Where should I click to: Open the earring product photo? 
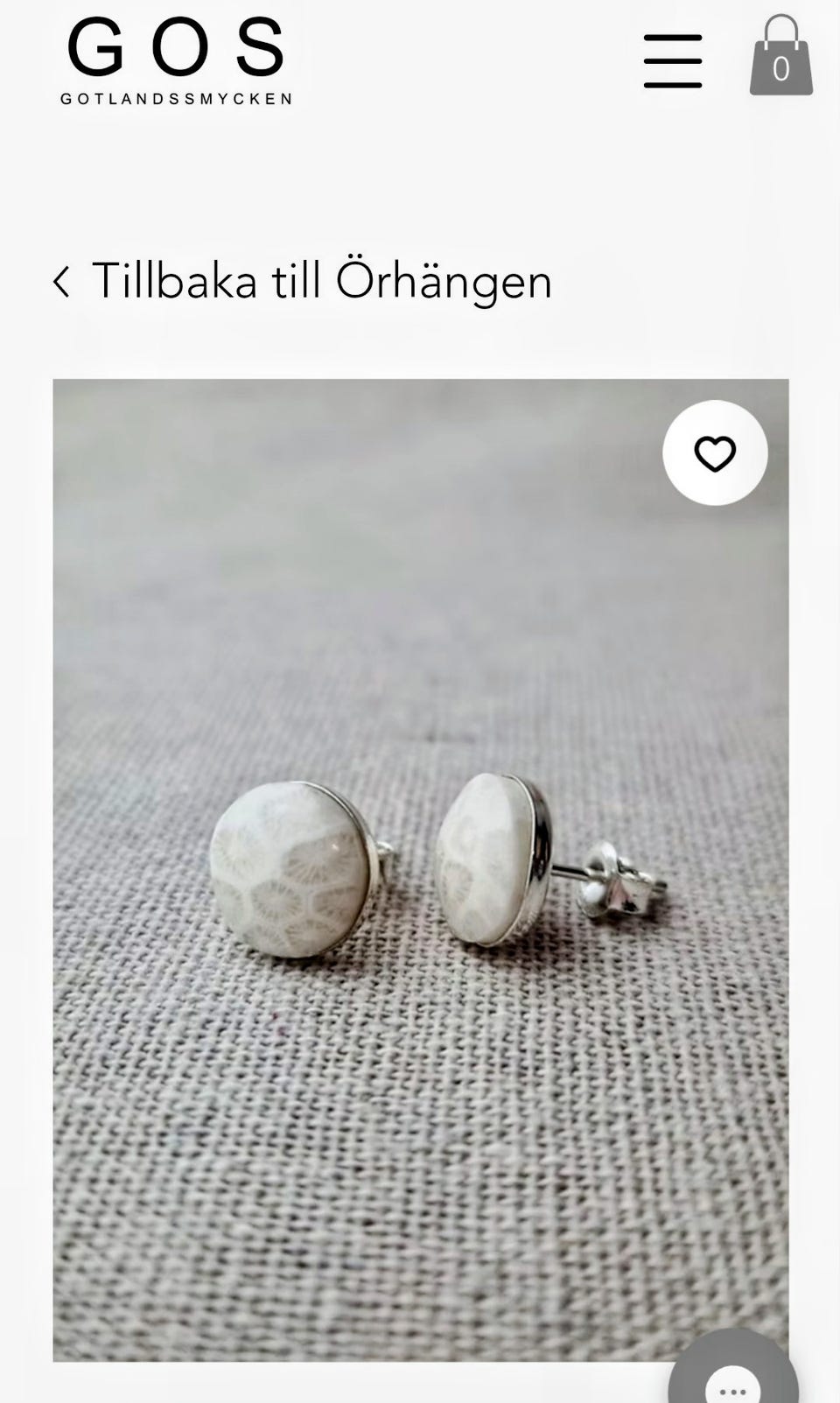tap(420, 866)
